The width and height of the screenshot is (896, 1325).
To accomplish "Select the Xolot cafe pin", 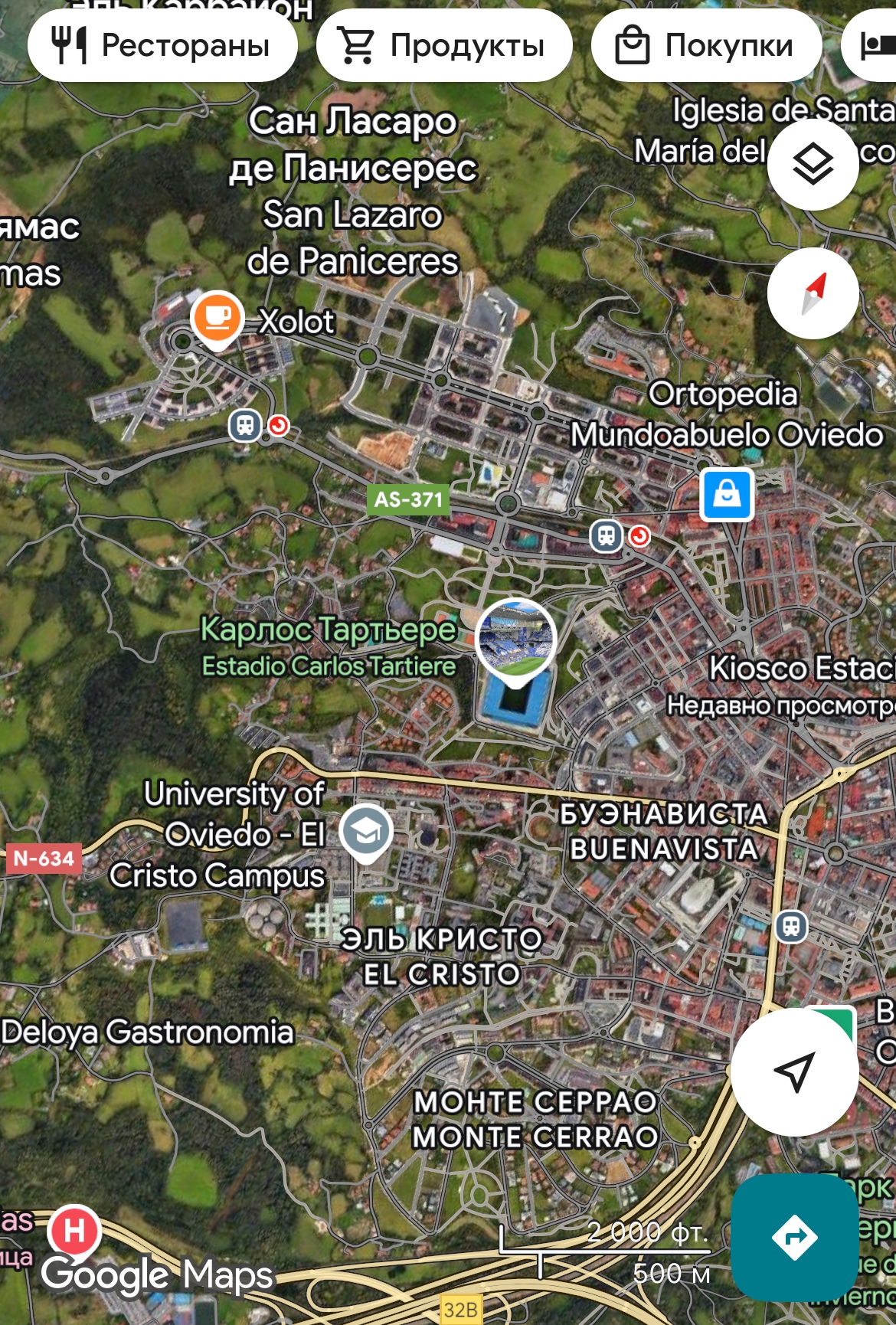I will pos(217,318).
